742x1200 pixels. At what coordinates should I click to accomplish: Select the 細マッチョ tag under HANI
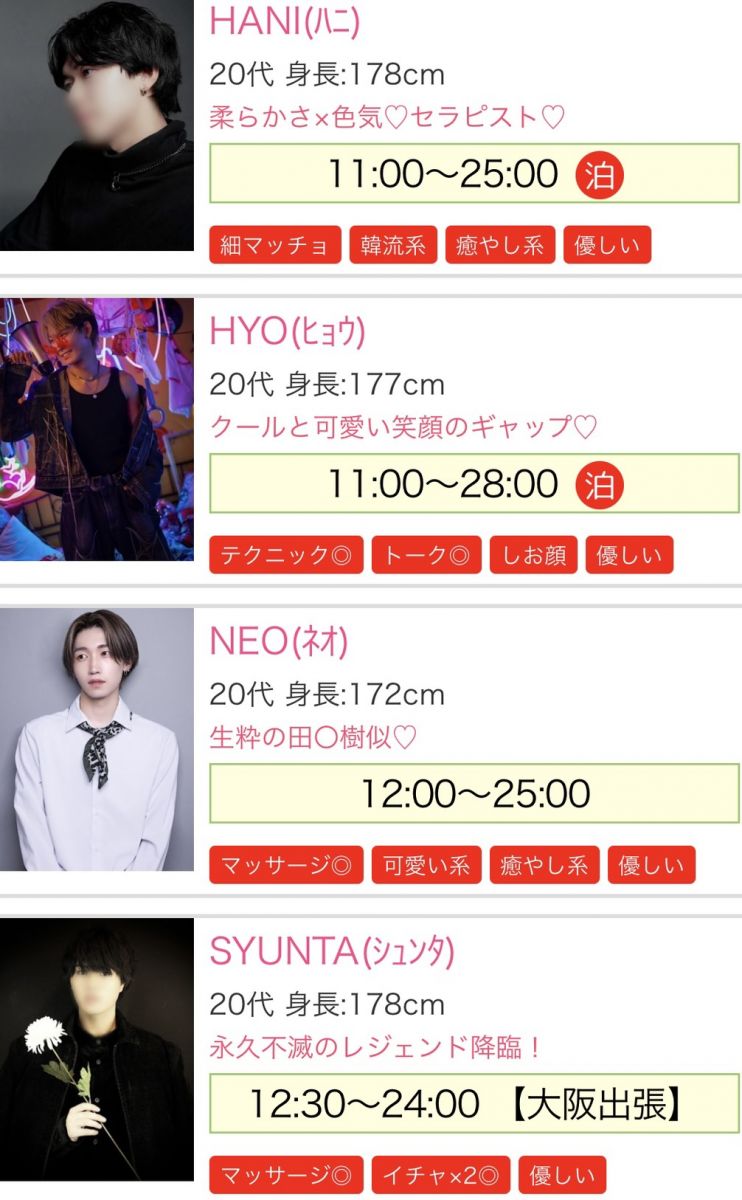click(x=275, y=245)
